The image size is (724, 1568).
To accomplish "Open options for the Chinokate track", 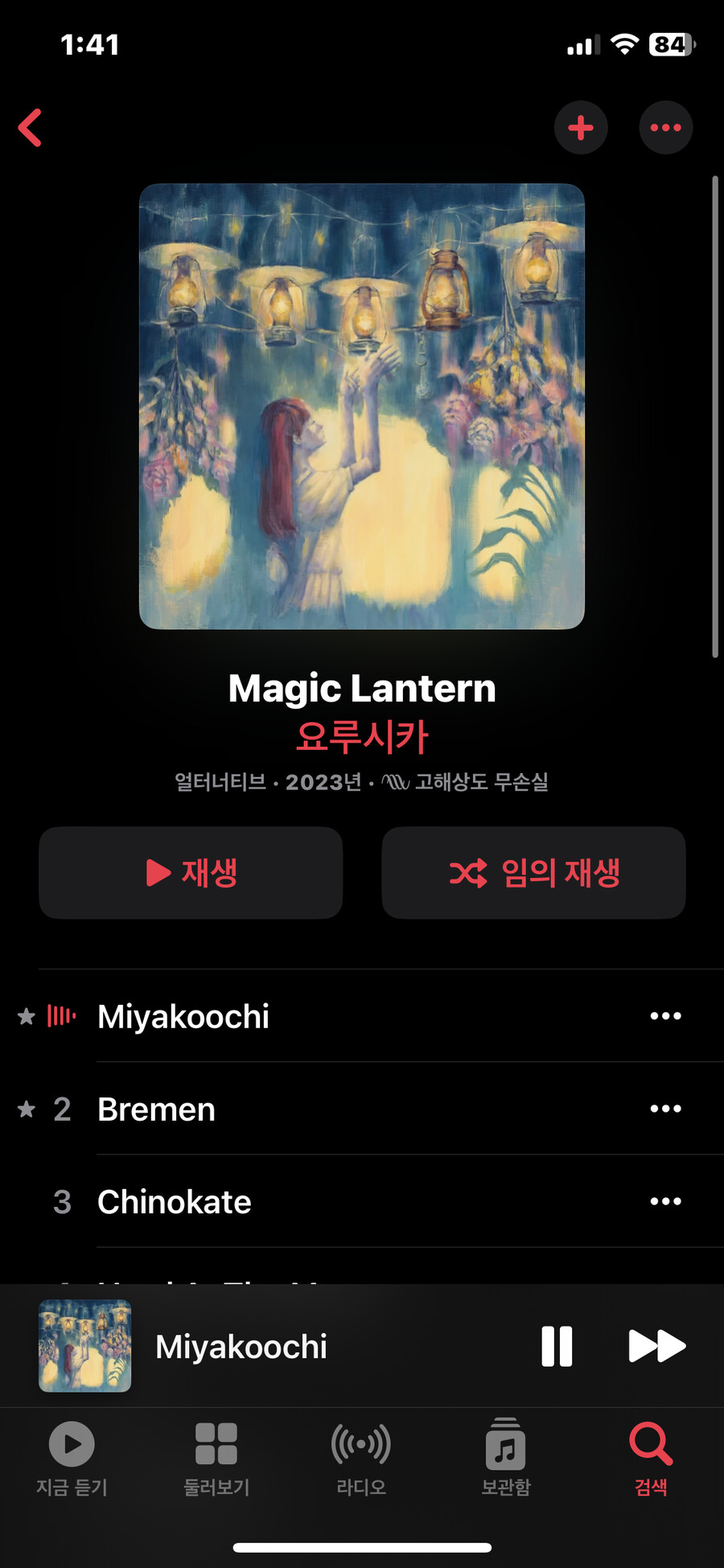I will [x=665, y=1201].
